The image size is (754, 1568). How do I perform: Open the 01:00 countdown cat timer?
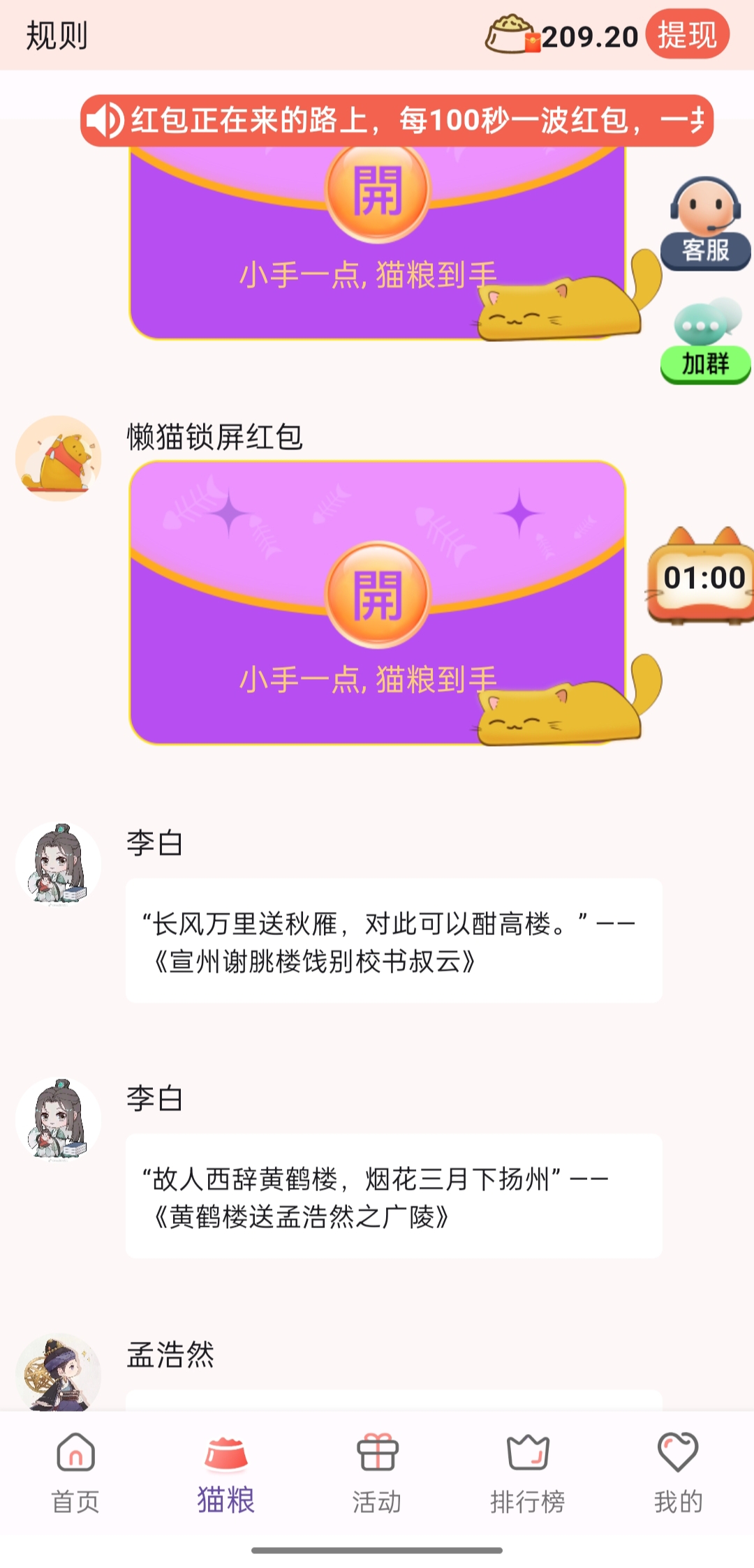point(703,578)
